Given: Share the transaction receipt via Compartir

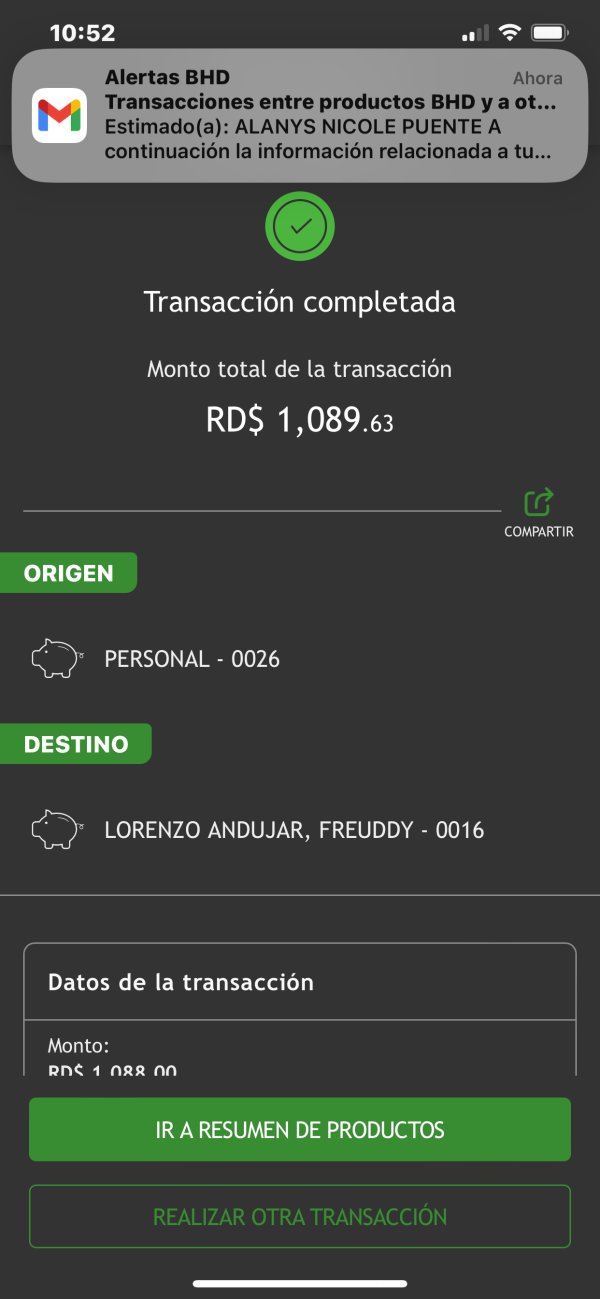Looking at the screenshot, I should point(539,511).
